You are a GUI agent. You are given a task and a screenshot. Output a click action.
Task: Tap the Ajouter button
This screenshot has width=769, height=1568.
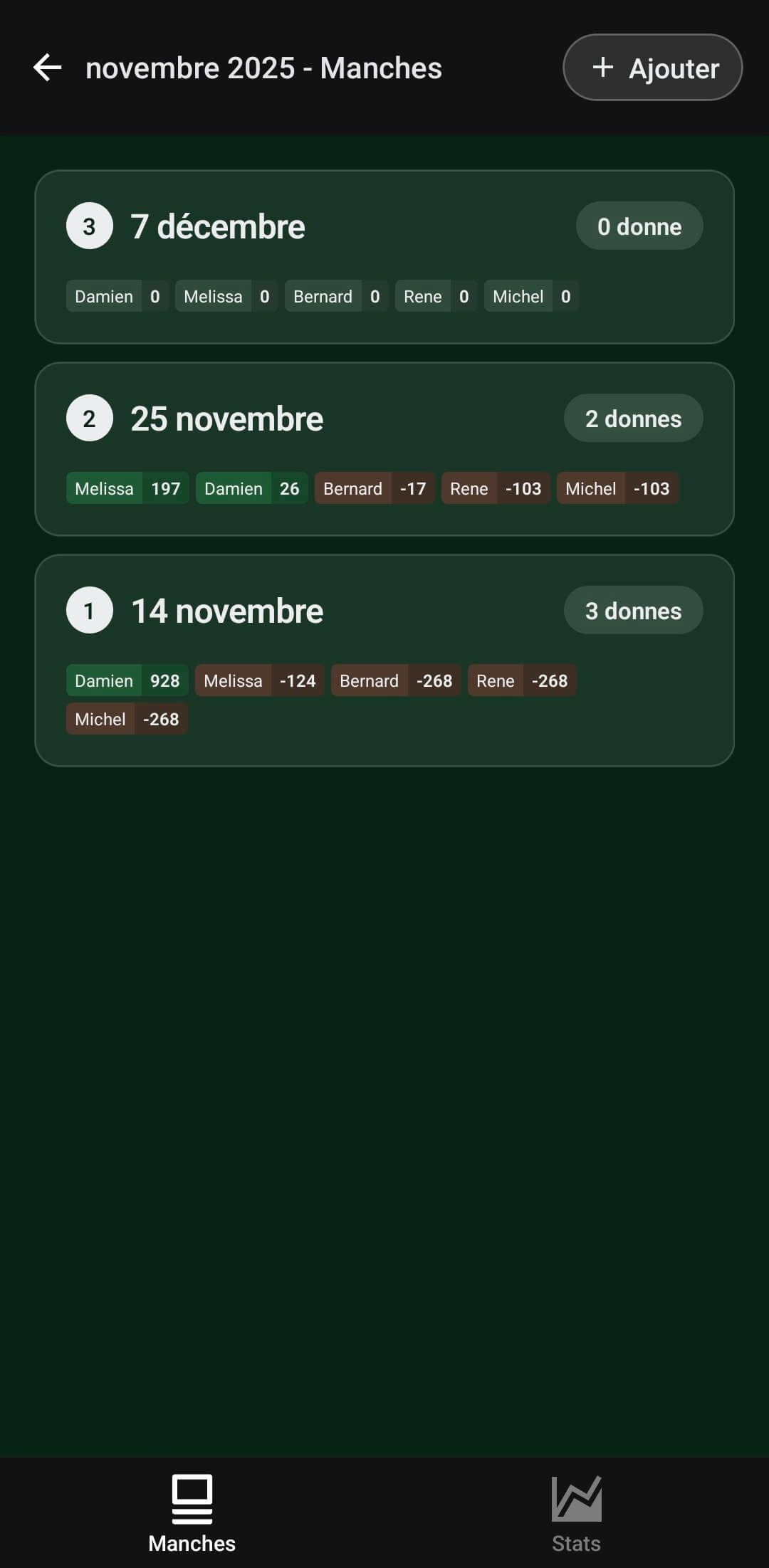click(x=652, y=68)
